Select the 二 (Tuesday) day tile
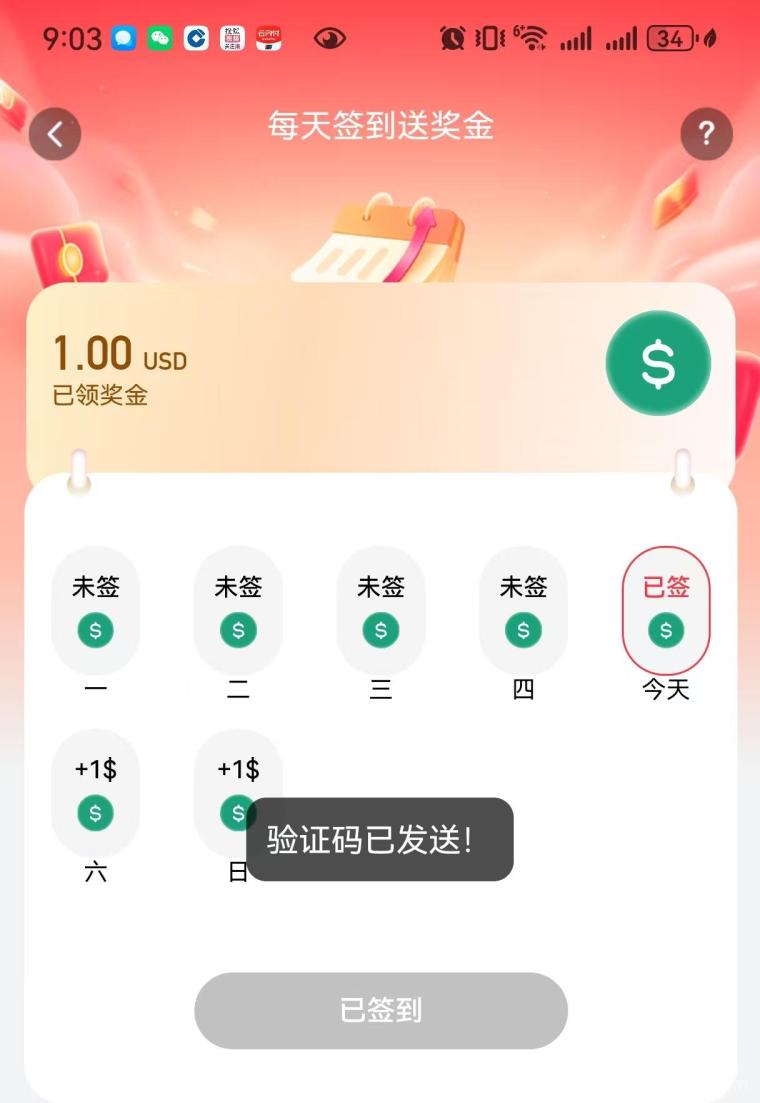Image resolution: width=760 pixels, height=1103 pixels. (x=238, y=610)
